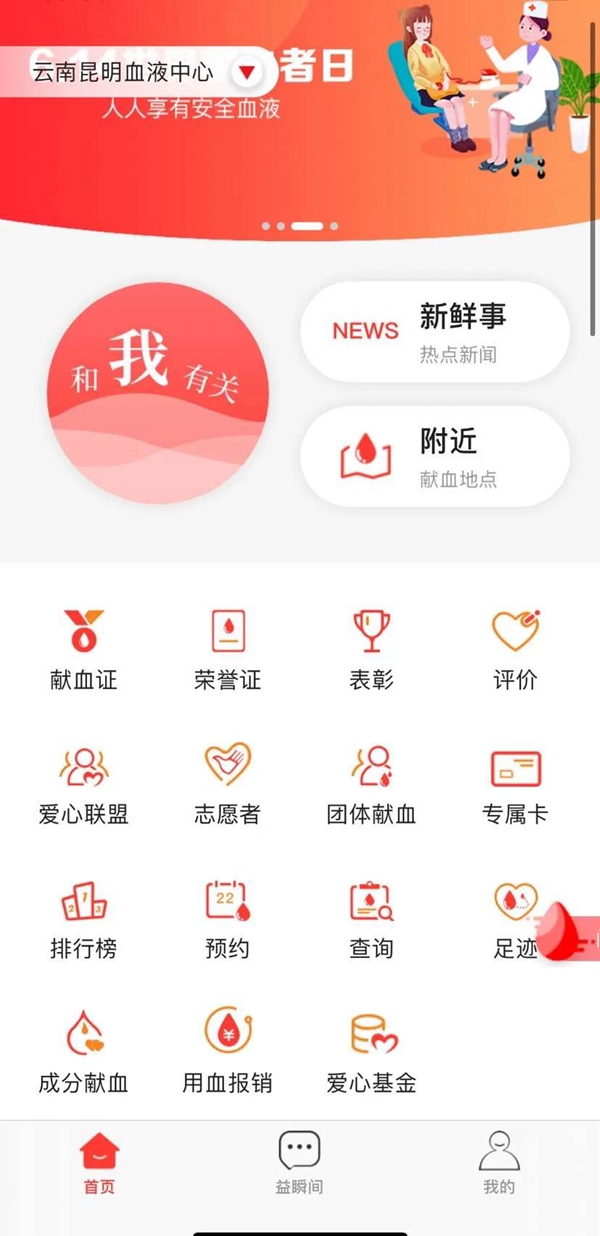600x1236 pixels.
Task: Open the 评价 review section
Action: coord(515,649)
